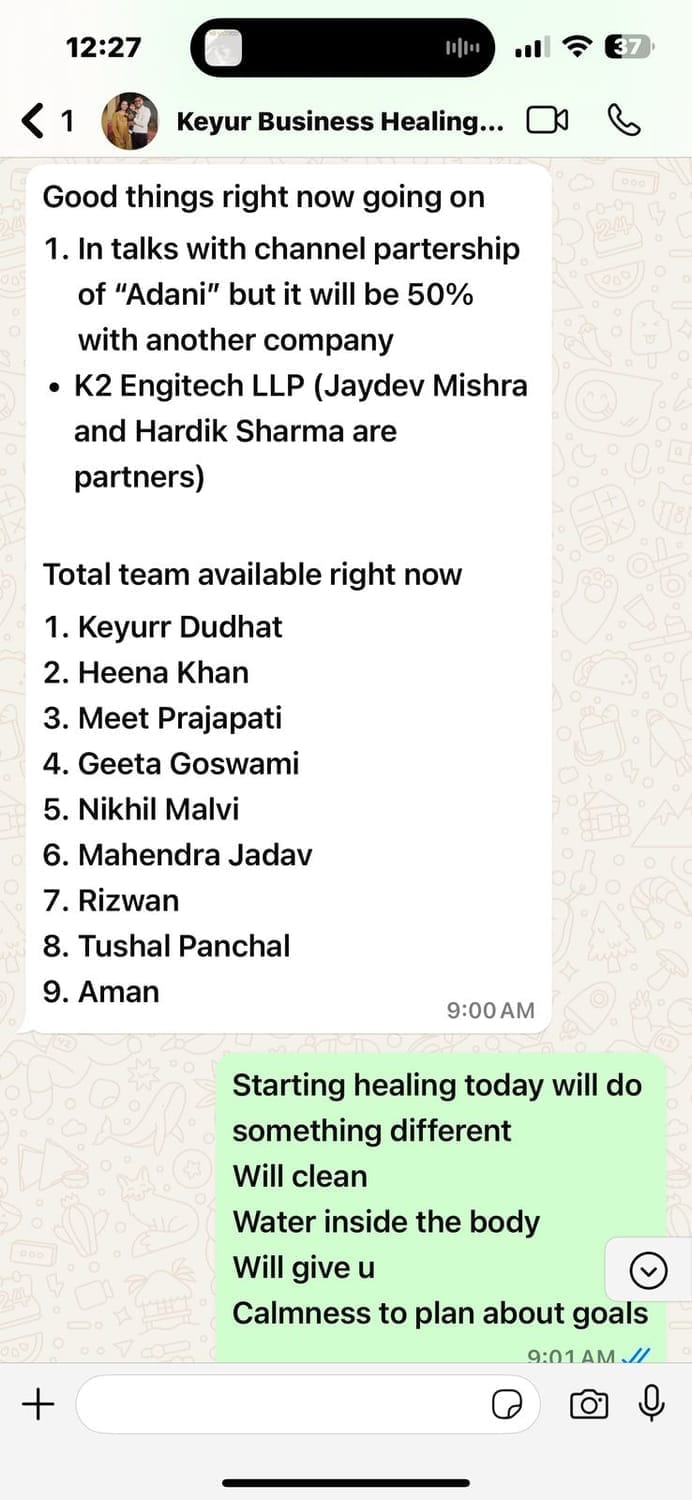Focus the message text field
This screenshot has height=1500, width=692.
(280, 1405)
